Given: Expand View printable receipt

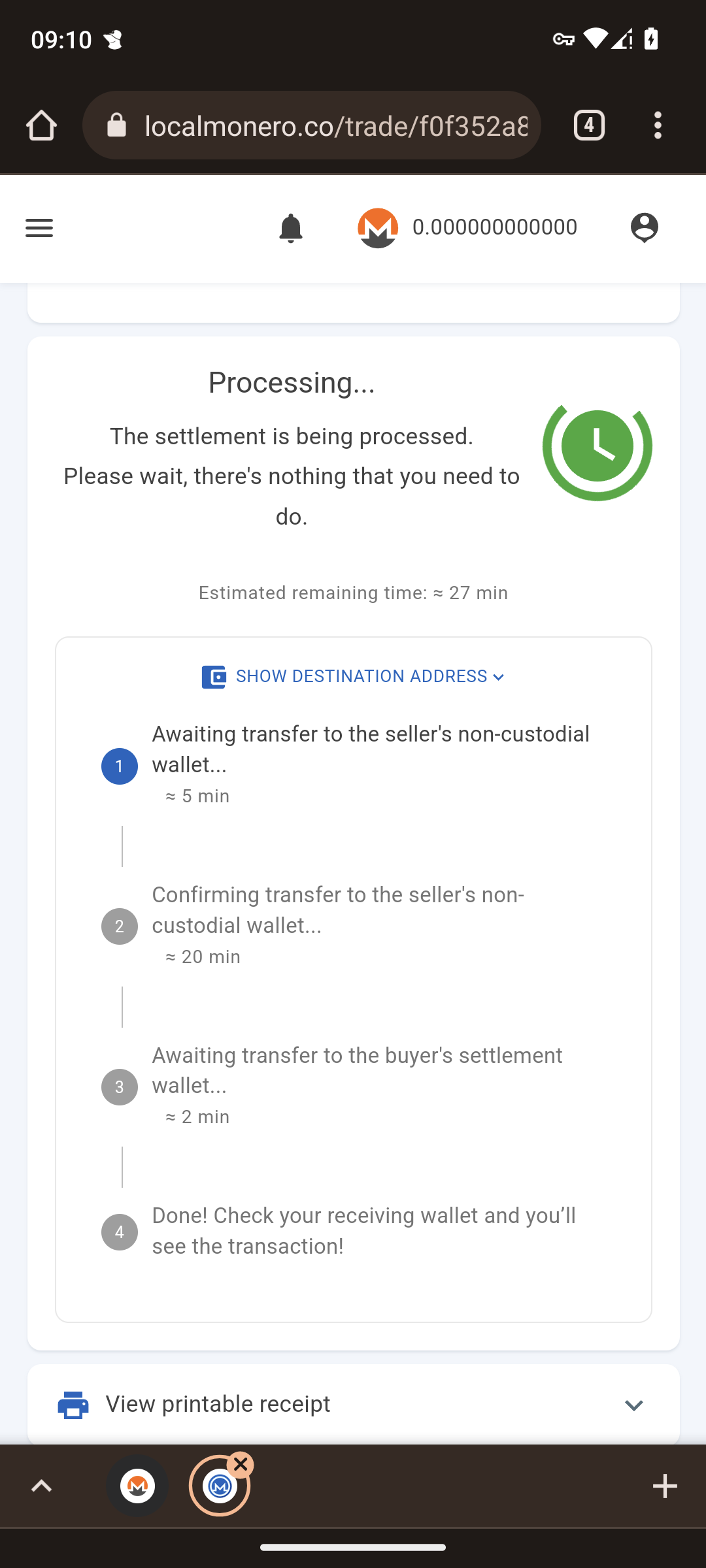Looking at the screenshot, I should 353,1405.
